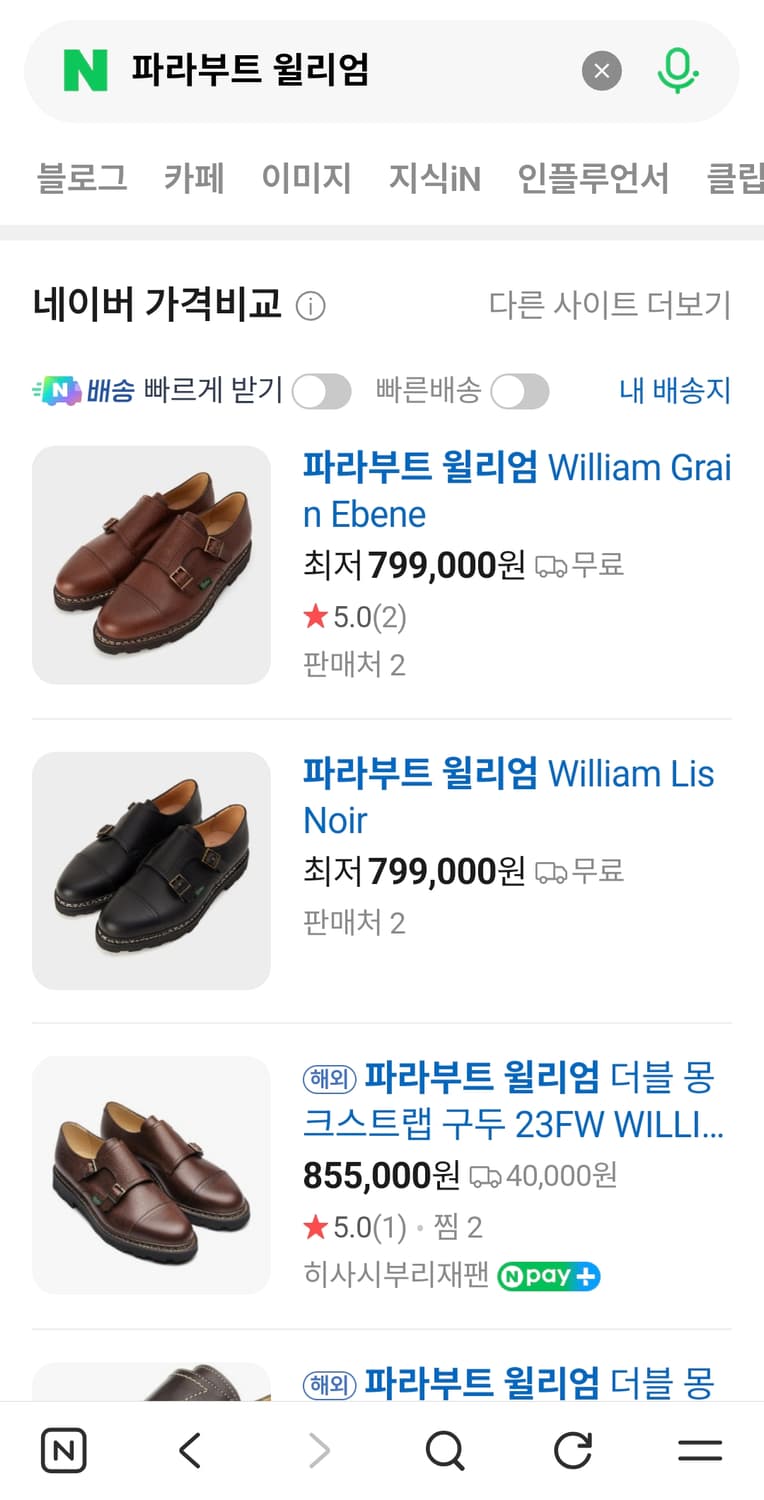Tap the William Lis Noir shoe thumbnail
764x1500 pixels.
coord(151,871)
